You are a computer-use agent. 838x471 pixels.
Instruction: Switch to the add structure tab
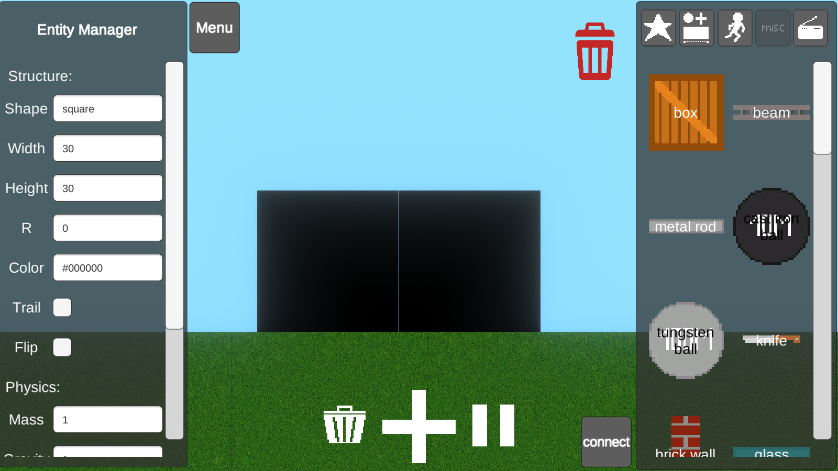point(696,28)
